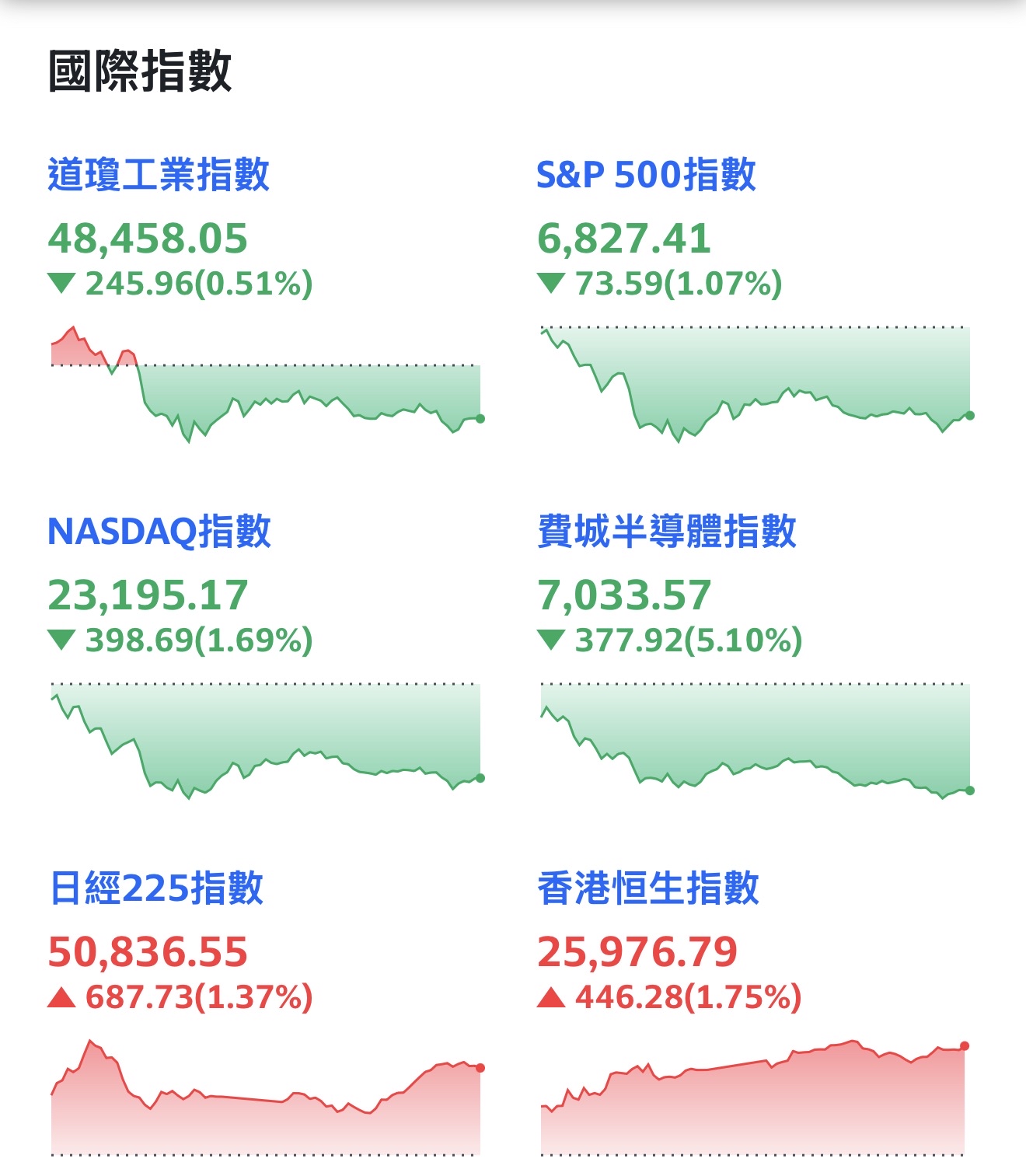Open the 道瓊工業指數 link
This screenshot has width=1026, height=1176.
[159, 174]
